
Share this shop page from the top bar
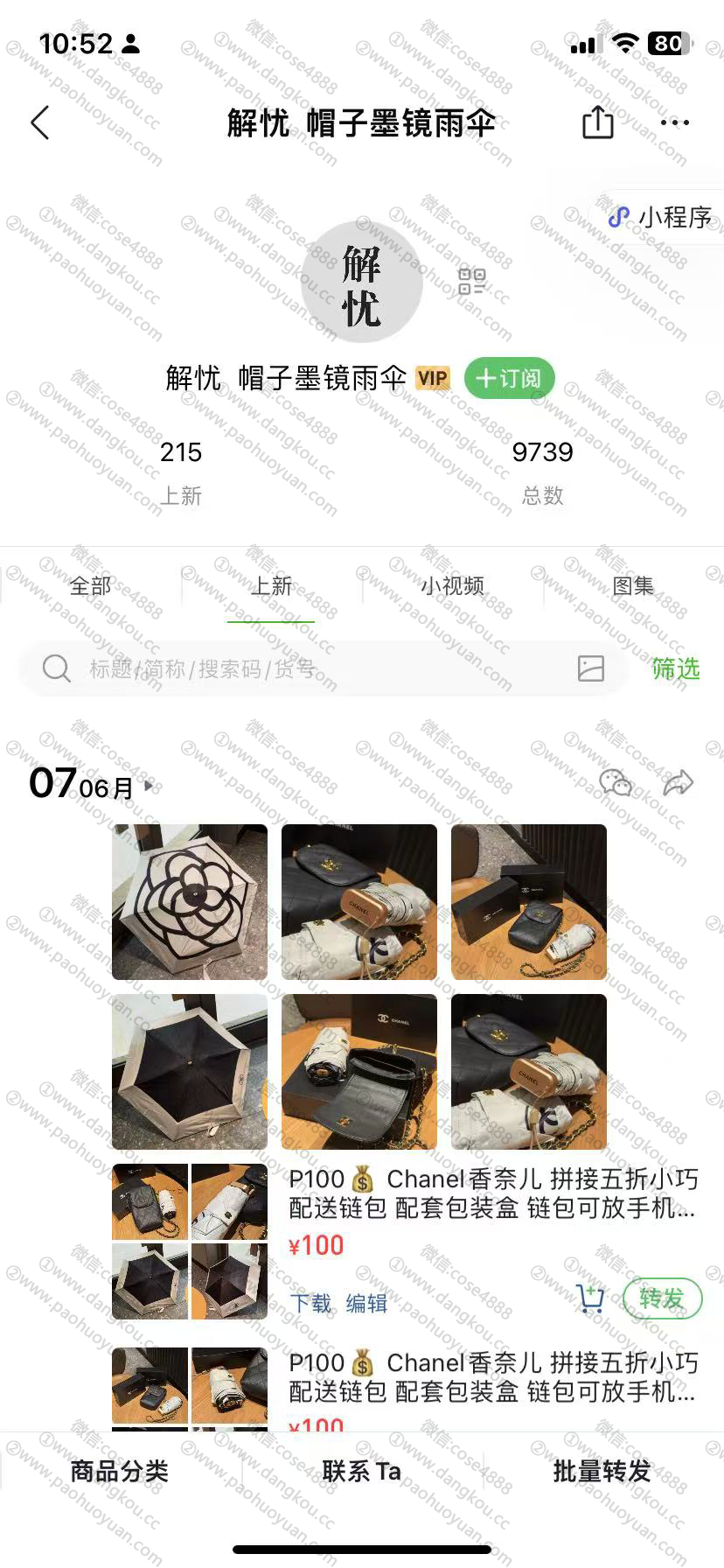tap(598, 122)
